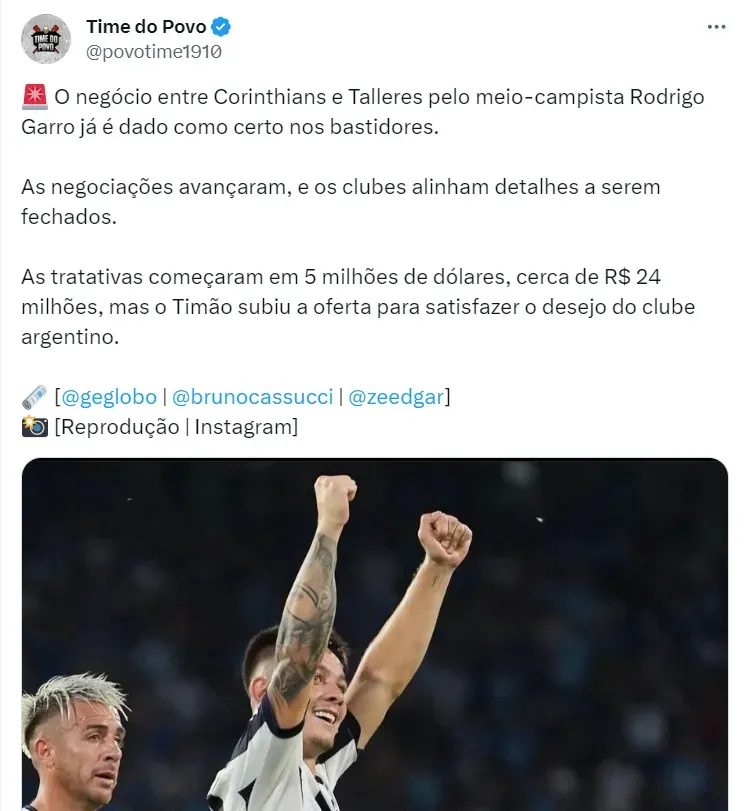Open the Time do Povo profile picture

(x=46, y=40)
